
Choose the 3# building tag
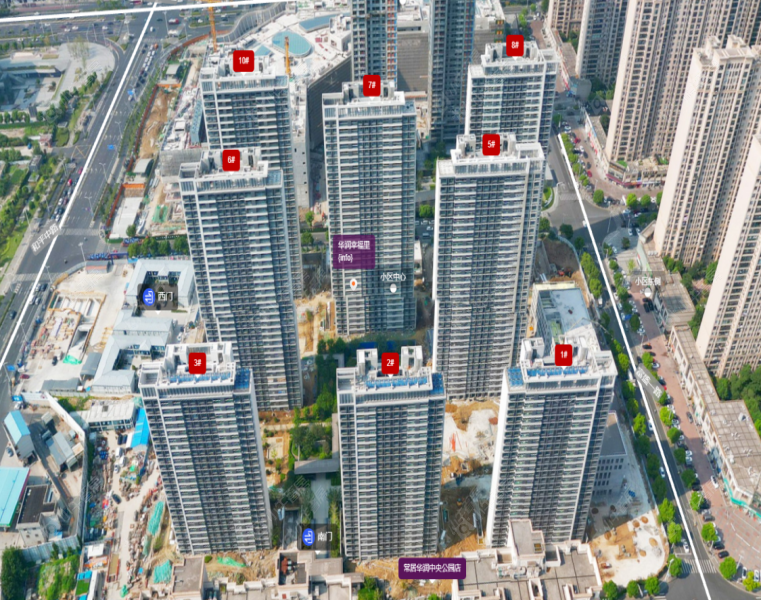[197, 363]
